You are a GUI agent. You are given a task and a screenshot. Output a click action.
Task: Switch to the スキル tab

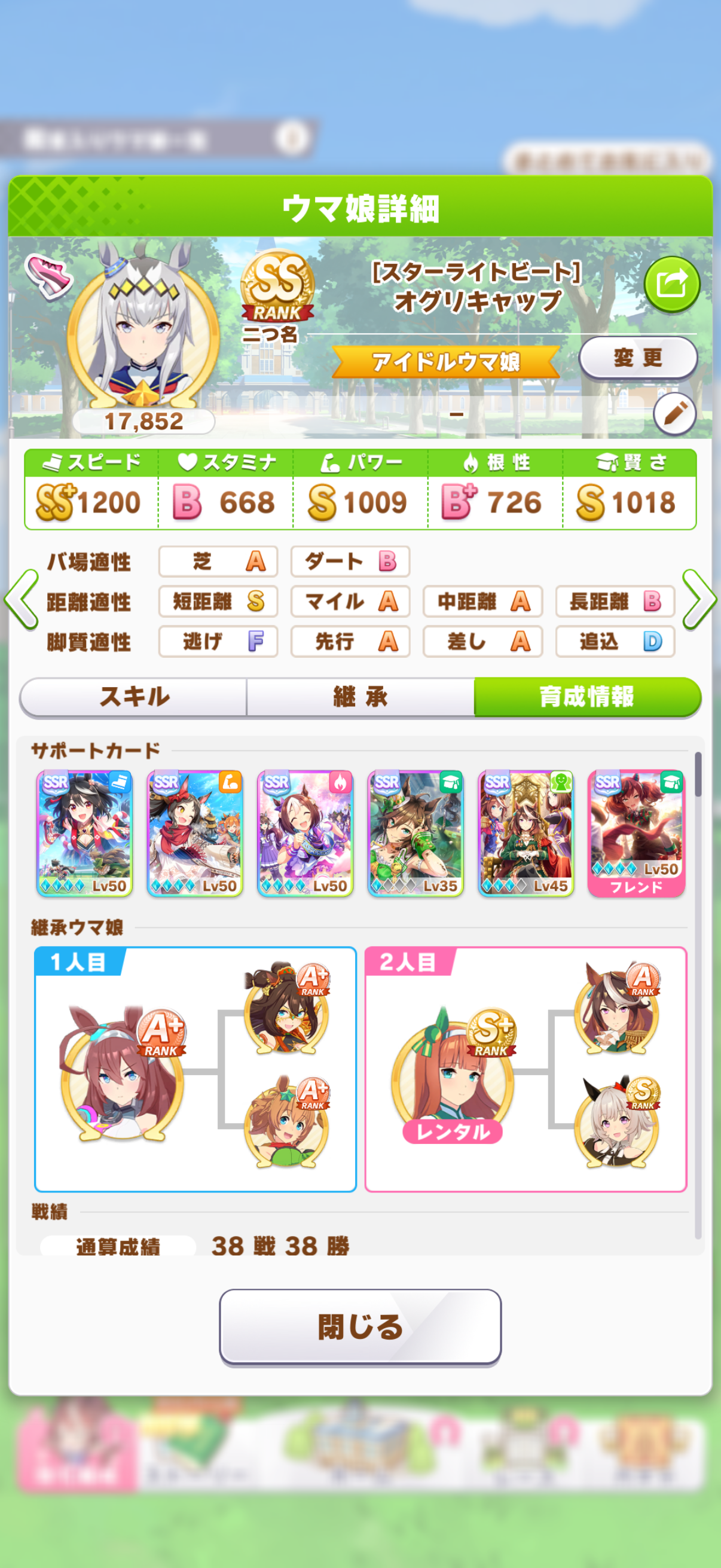134,697
